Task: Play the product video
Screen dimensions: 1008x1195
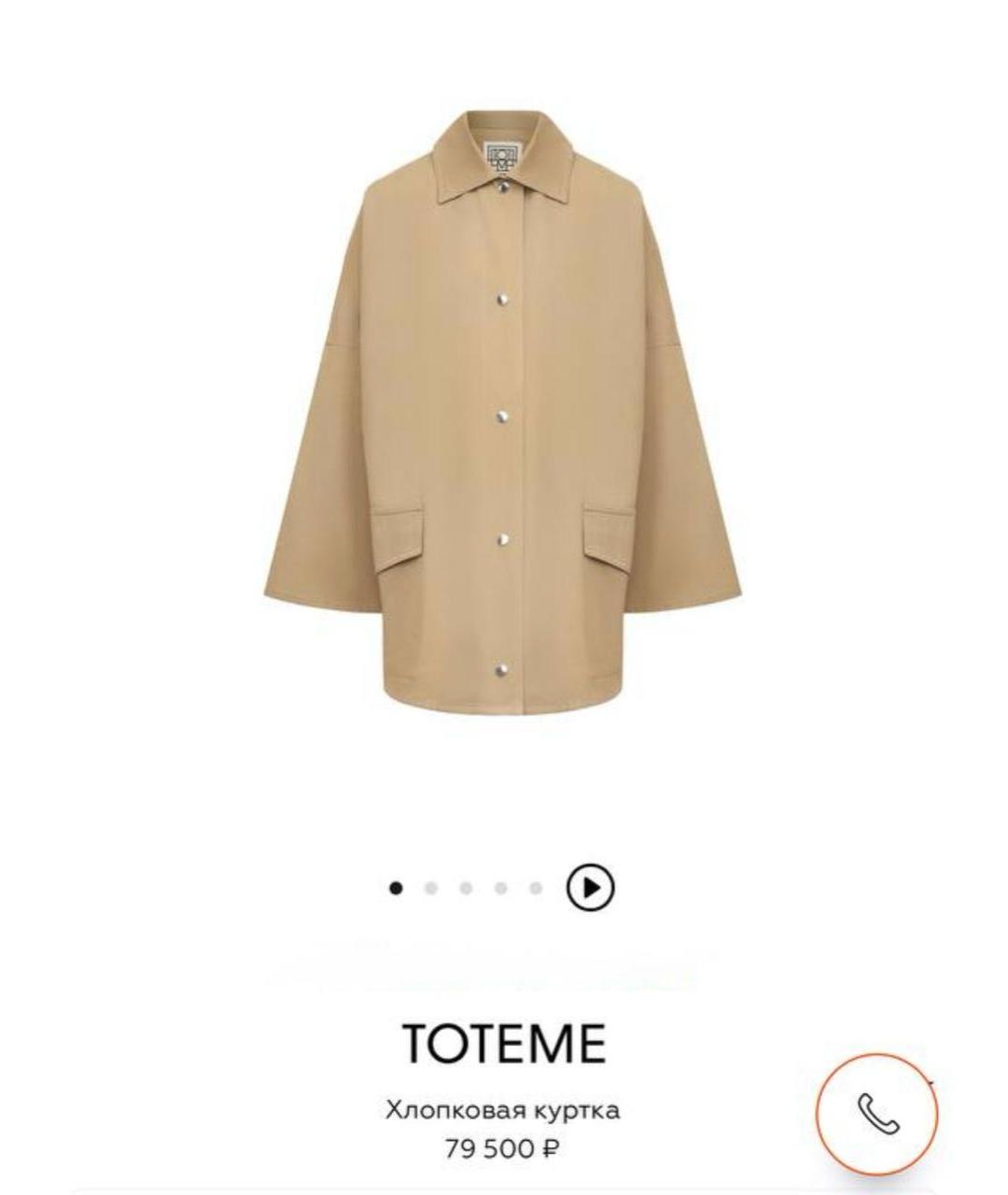Action: point(590,887)
